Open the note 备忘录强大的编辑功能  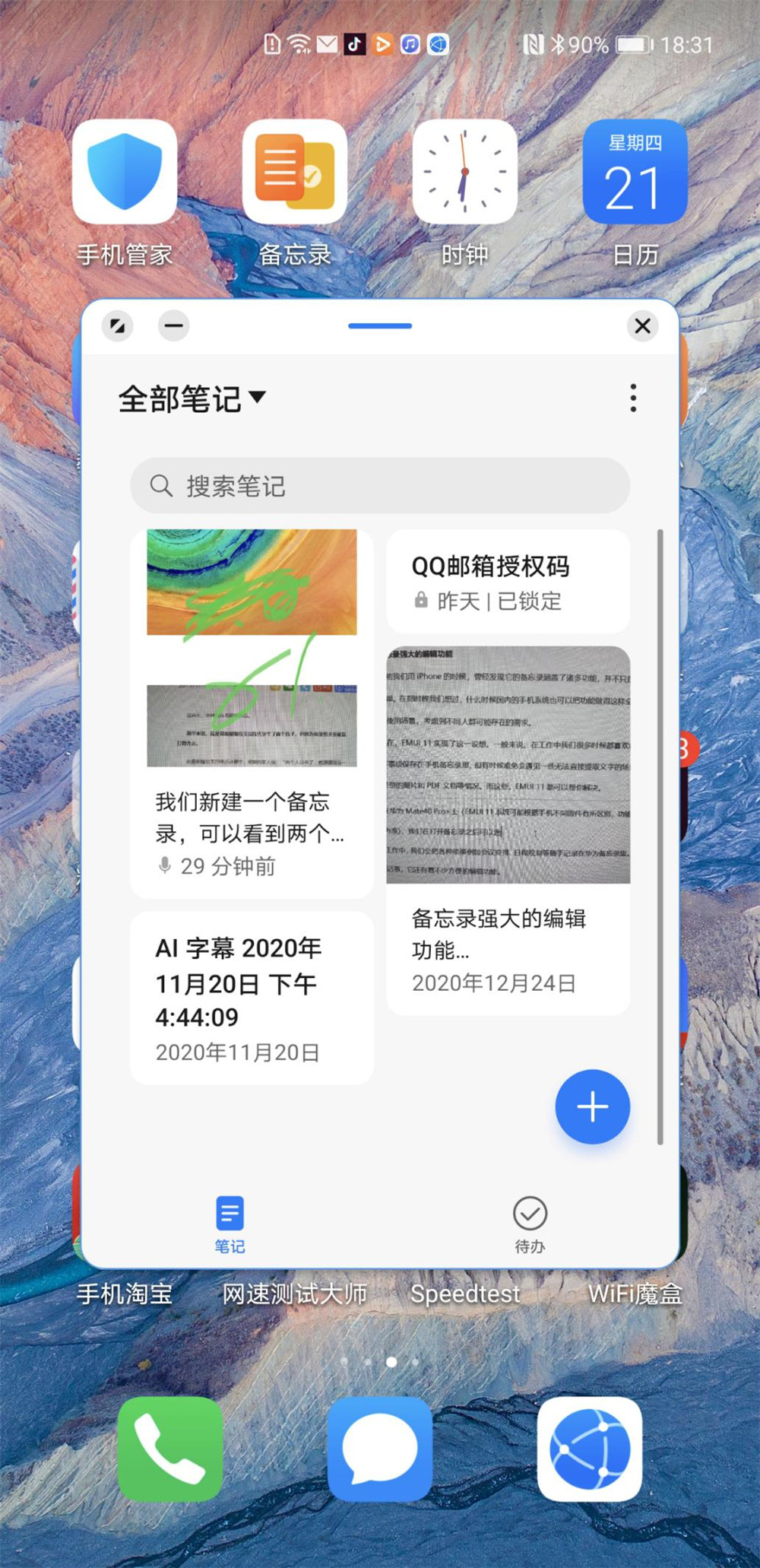click(x=508, y=829)
